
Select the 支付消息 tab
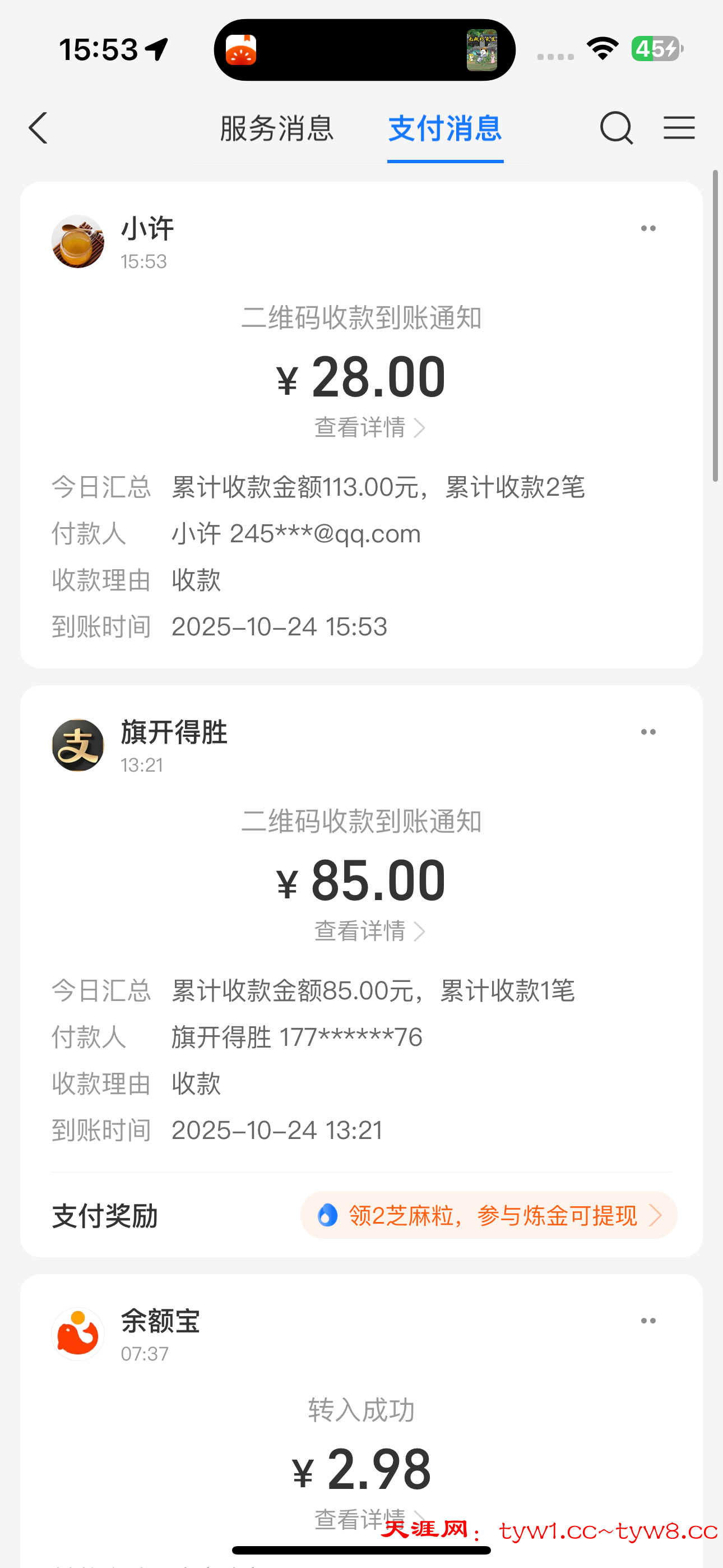point(445,128)
